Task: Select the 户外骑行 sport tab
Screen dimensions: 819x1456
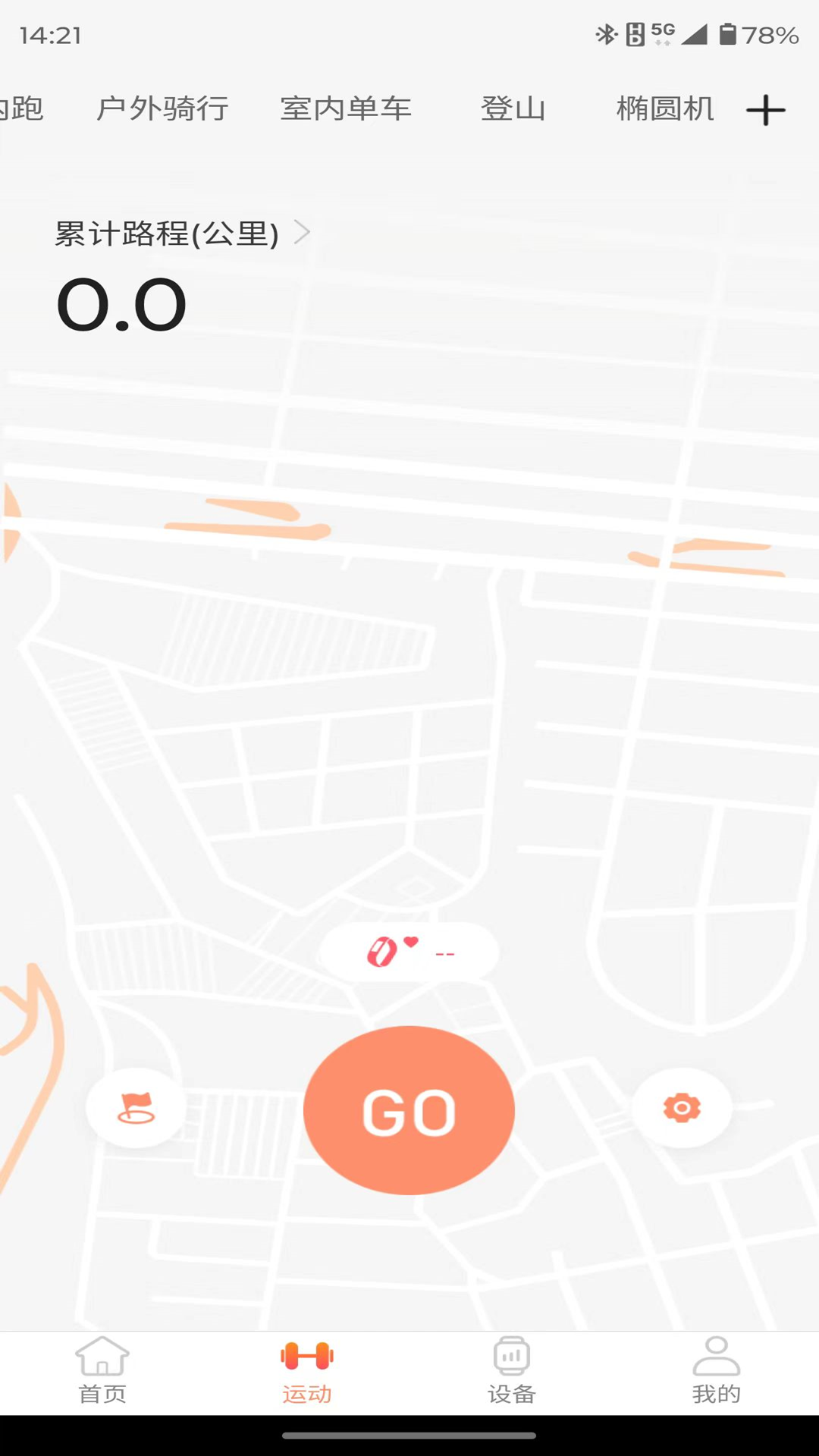Action: (162, 109)
